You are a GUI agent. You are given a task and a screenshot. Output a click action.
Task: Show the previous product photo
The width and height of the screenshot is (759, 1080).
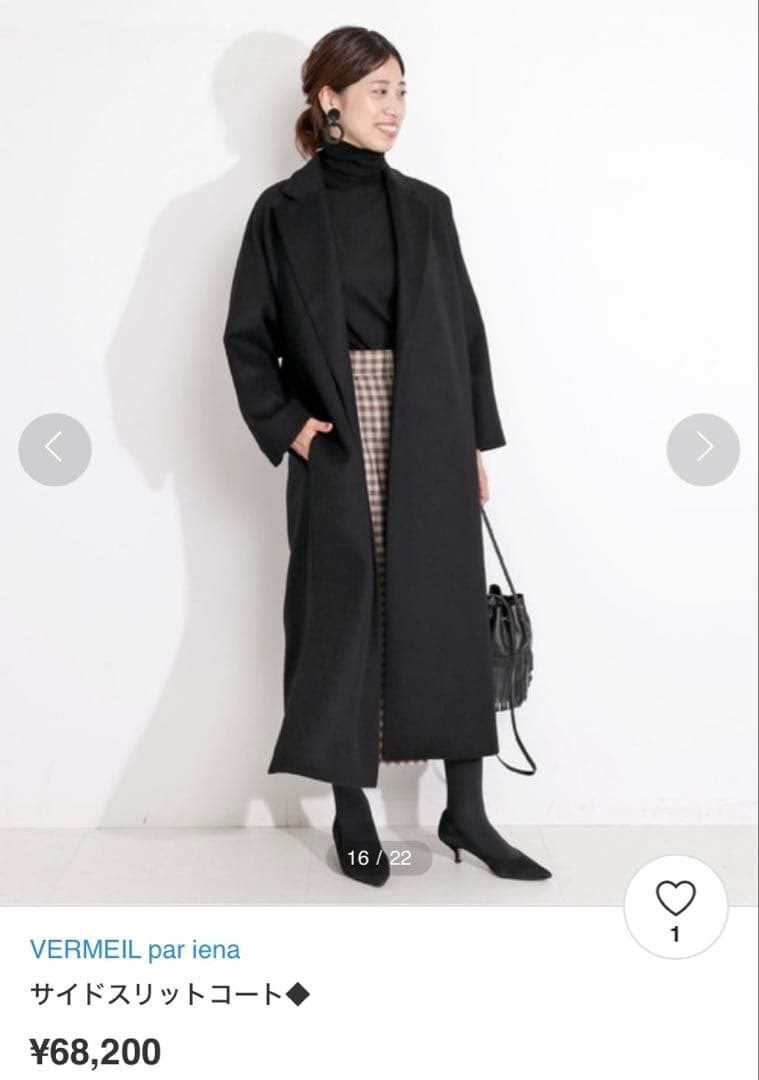[x=55, y=450]
